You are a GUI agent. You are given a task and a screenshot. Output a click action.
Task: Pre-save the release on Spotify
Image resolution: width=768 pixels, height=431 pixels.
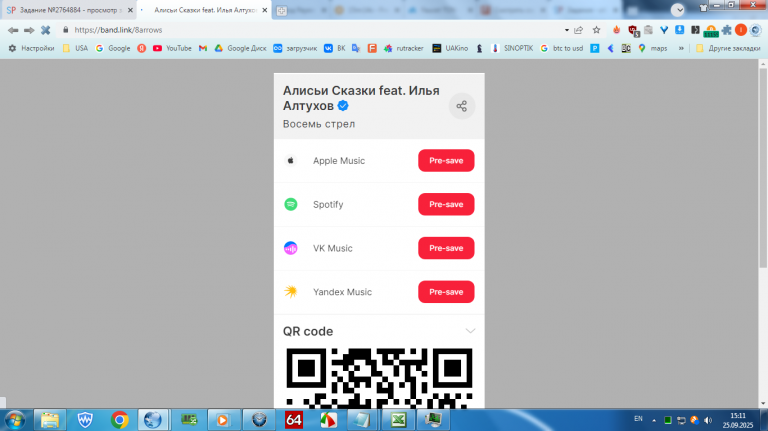(445, 204)
